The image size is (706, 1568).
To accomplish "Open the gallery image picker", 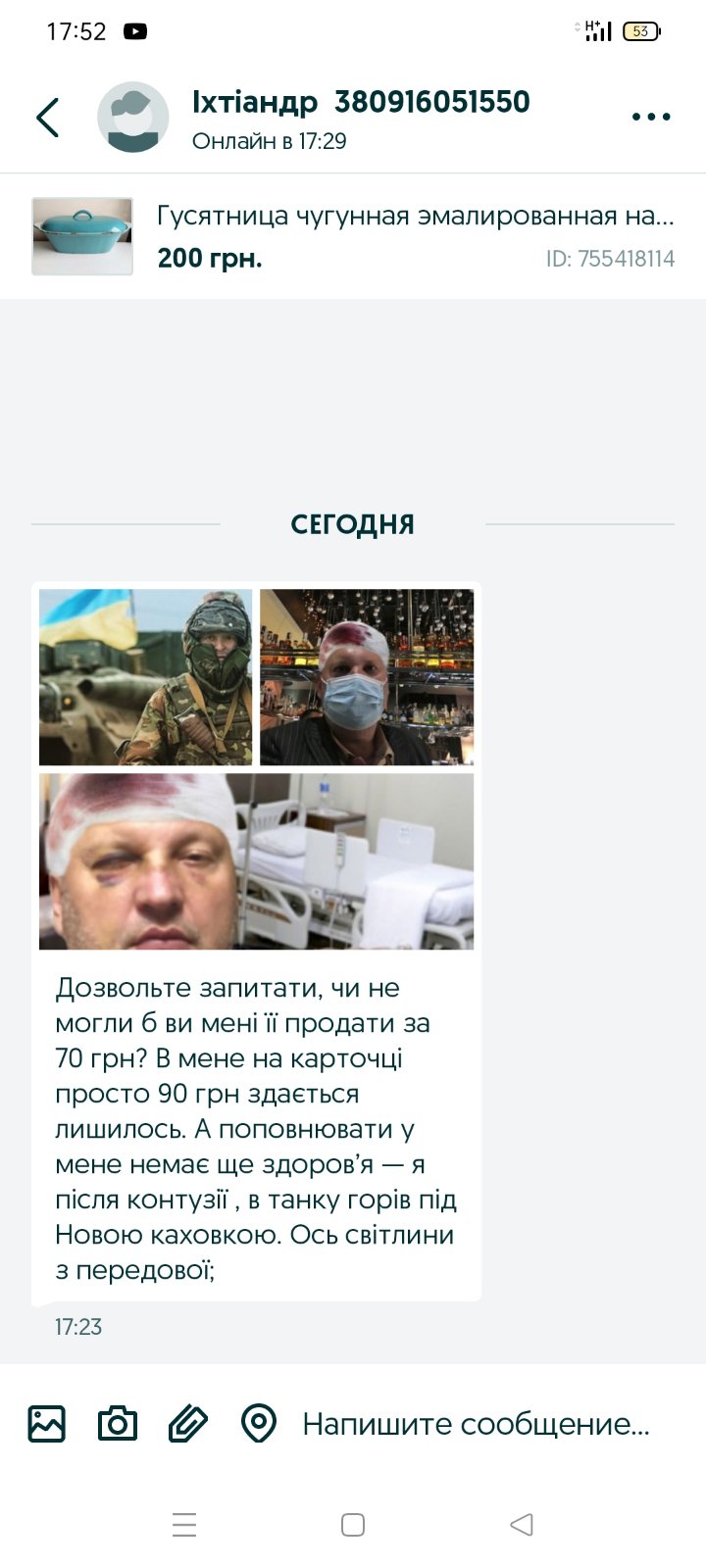I will coord(47,1423).
